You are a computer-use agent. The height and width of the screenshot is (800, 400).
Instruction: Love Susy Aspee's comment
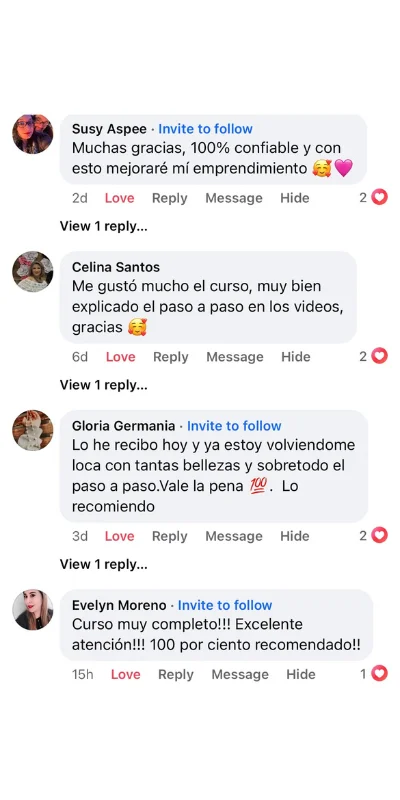tap(119, 198)
